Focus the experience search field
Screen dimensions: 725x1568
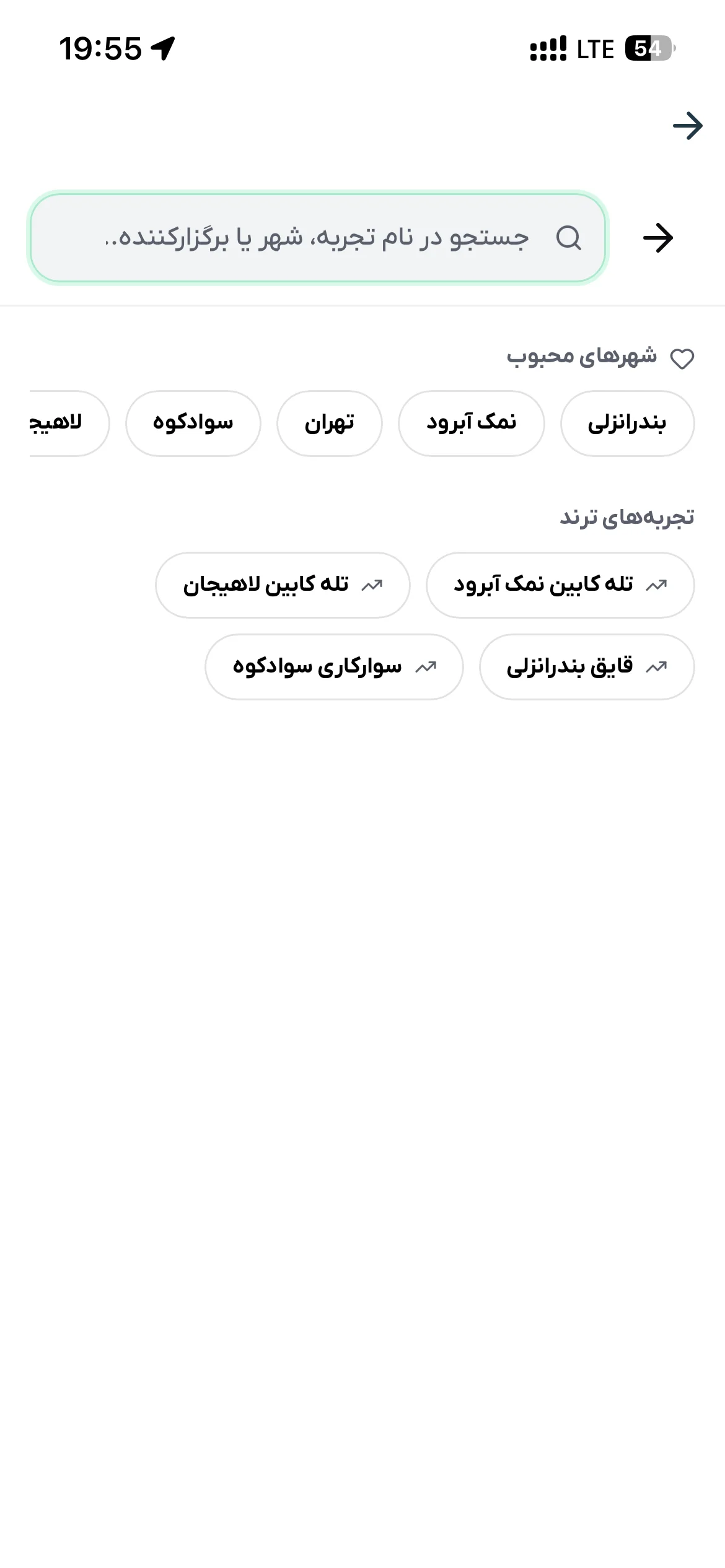[318, 238]
